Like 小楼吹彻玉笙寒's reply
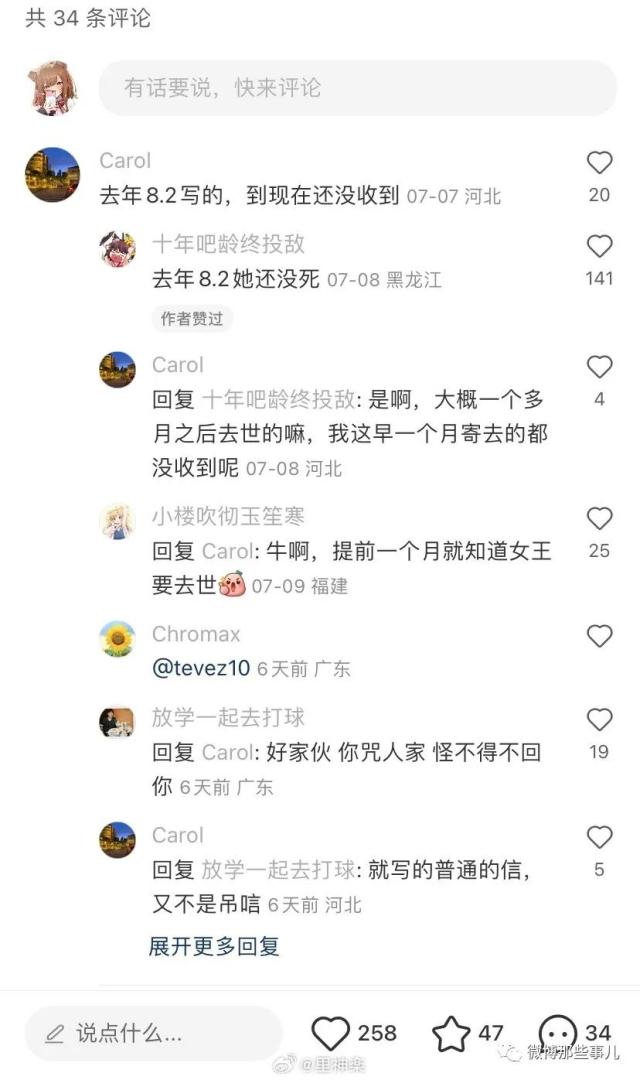This screenshot has height=1080, width=640. coord(599,518)
